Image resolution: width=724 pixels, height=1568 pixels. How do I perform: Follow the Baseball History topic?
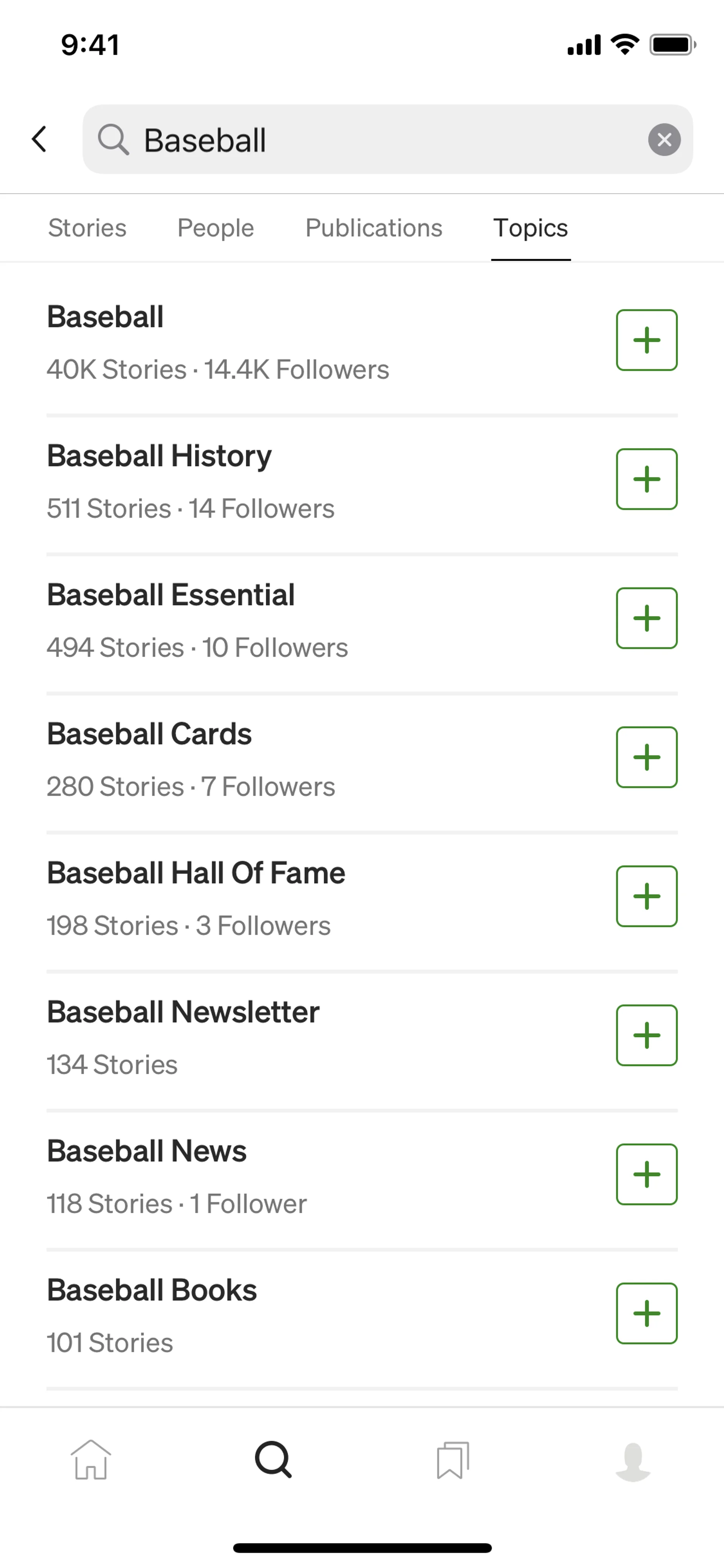tap(646, 479)
